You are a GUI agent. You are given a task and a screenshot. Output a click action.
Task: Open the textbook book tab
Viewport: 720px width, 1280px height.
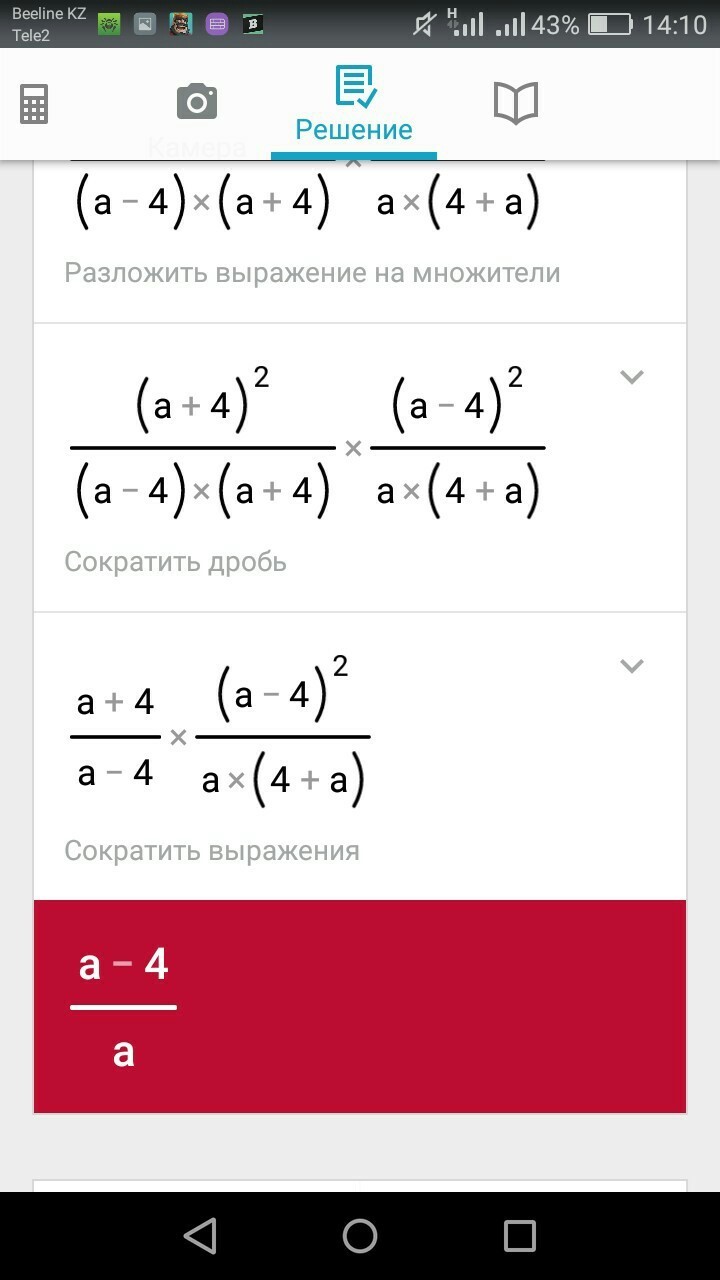(x=516, y=103)
